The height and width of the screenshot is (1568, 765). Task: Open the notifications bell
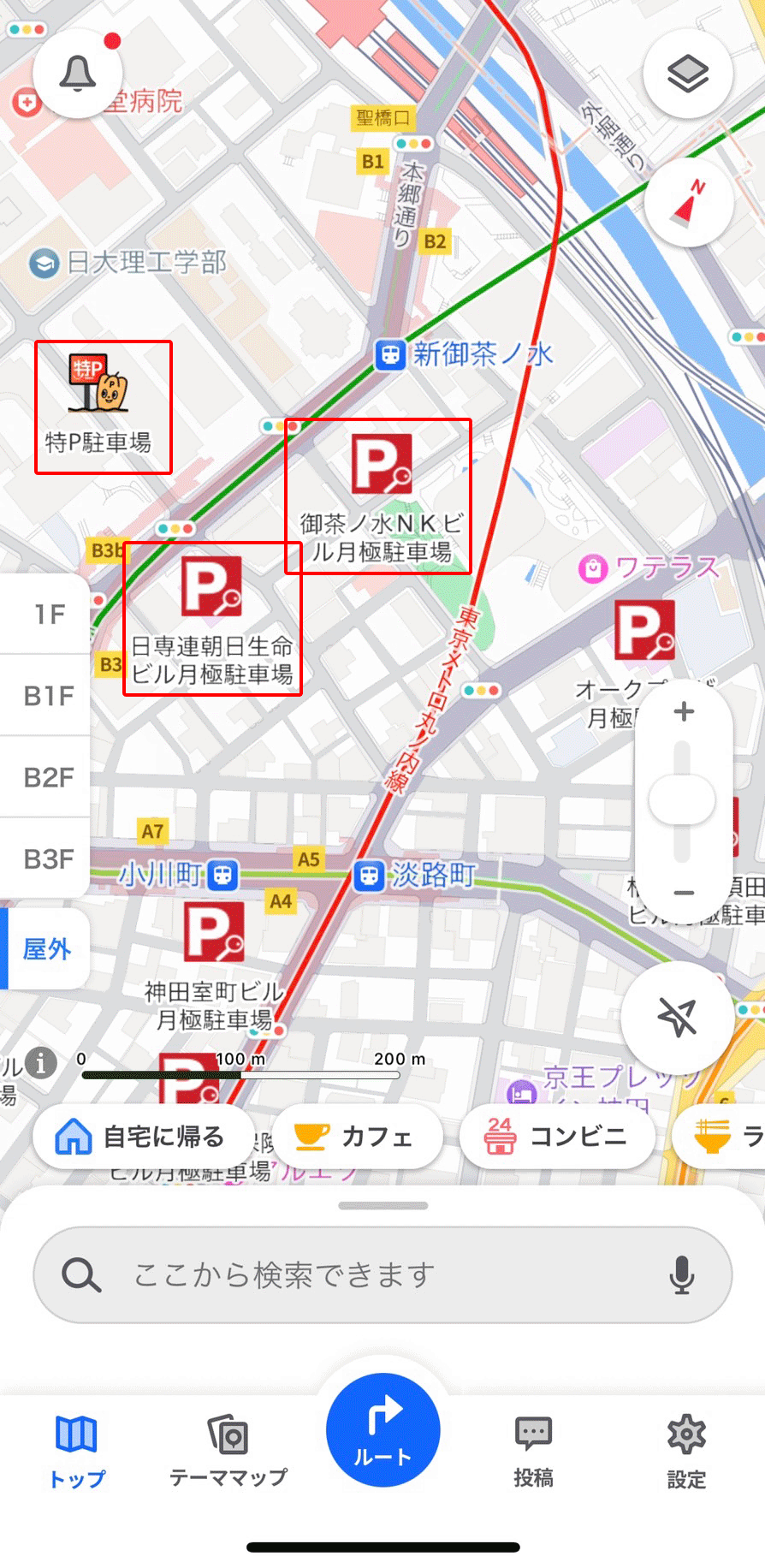click(77, 74)
